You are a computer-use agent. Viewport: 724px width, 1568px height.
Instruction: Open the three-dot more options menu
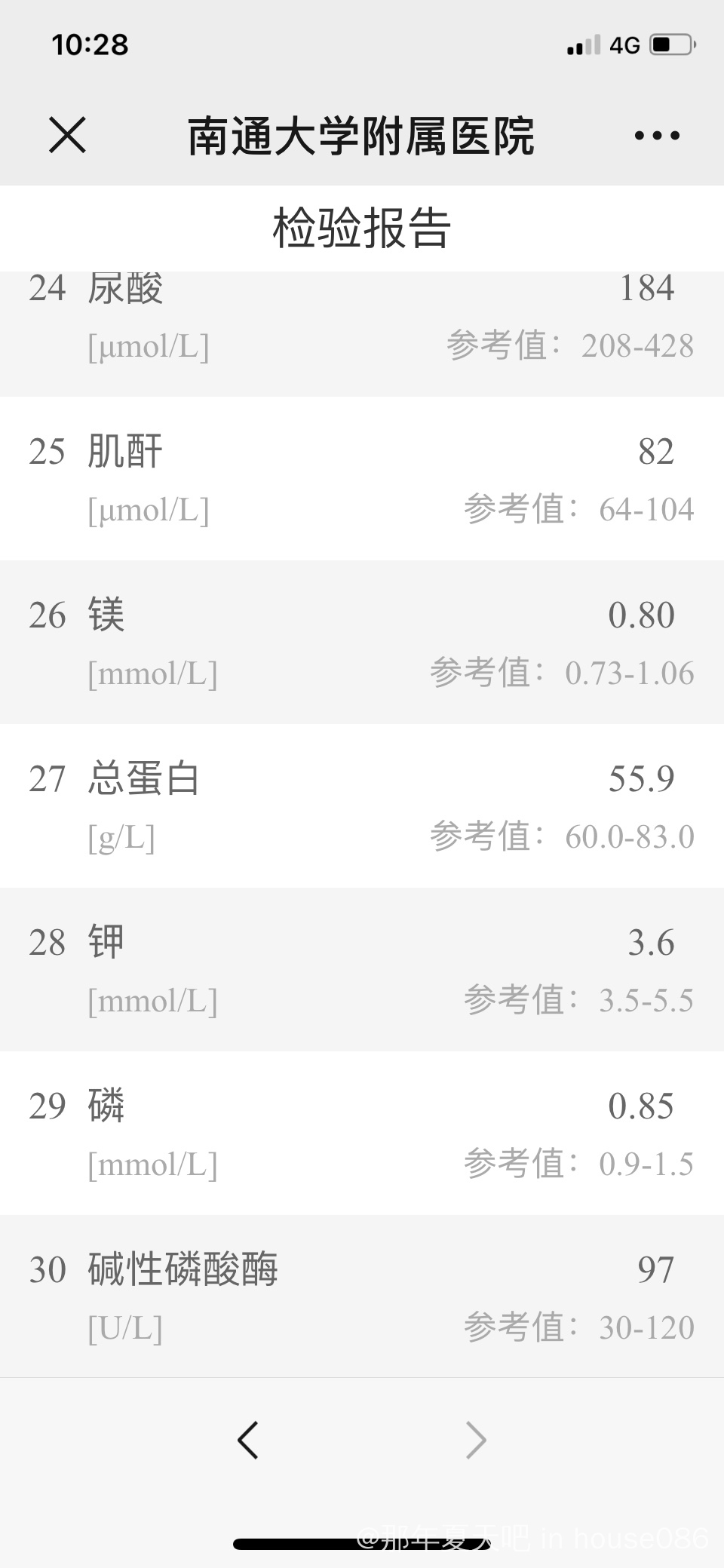point(657,136)
